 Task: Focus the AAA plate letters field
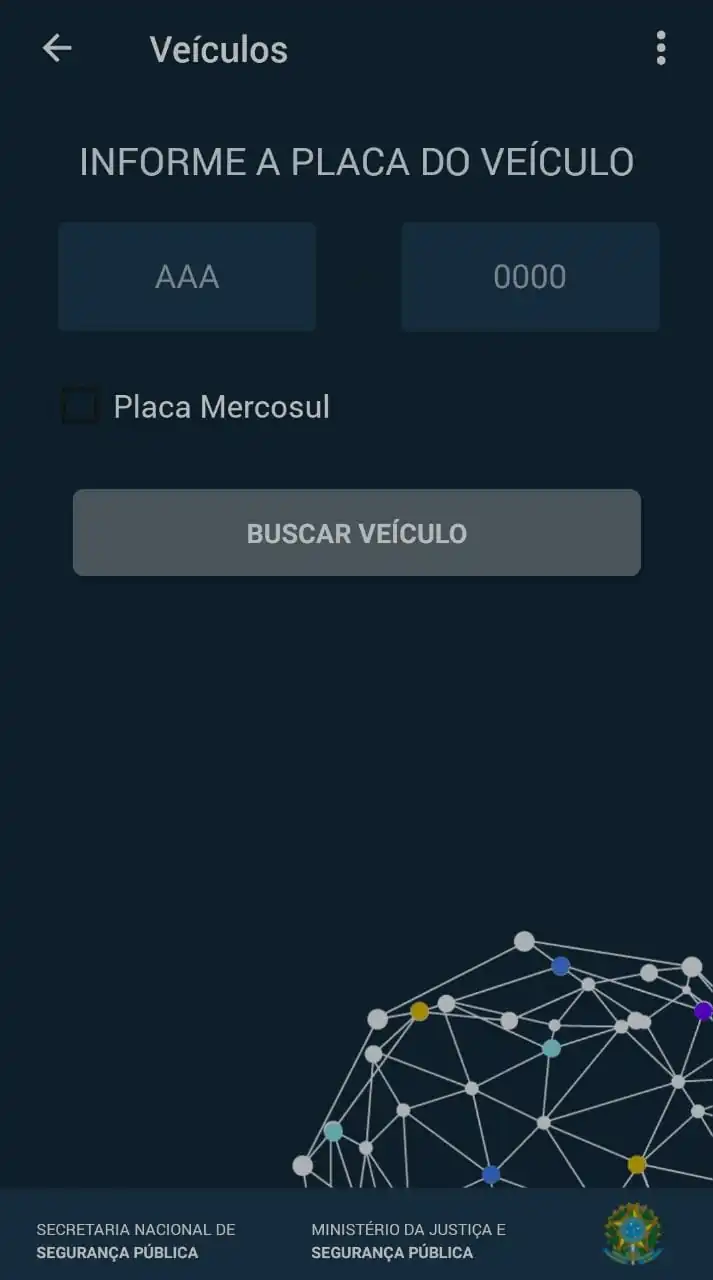pyautogui.click(x=187, y=277)
